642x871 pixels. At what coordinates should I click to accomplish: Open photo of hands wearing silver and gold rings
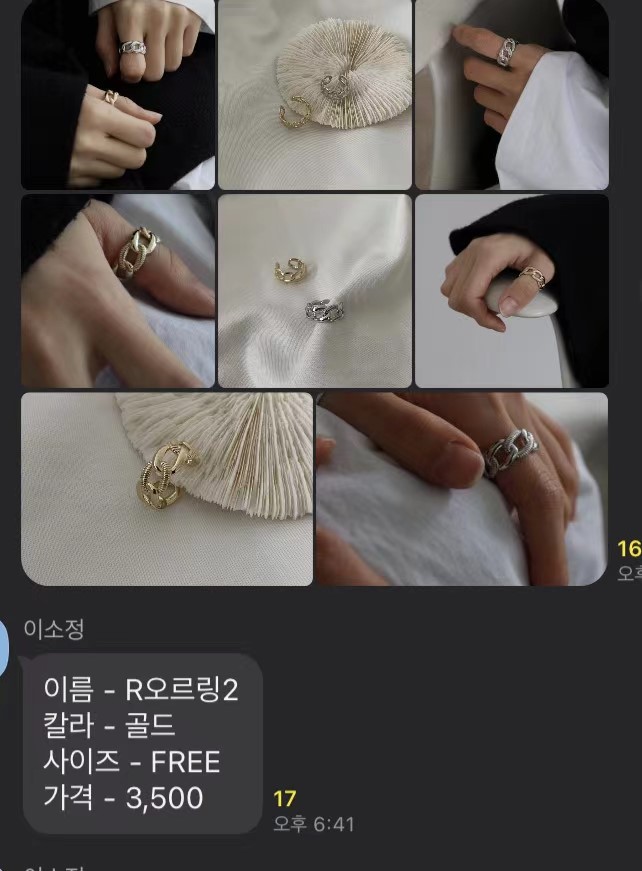(x=118, y=94)
